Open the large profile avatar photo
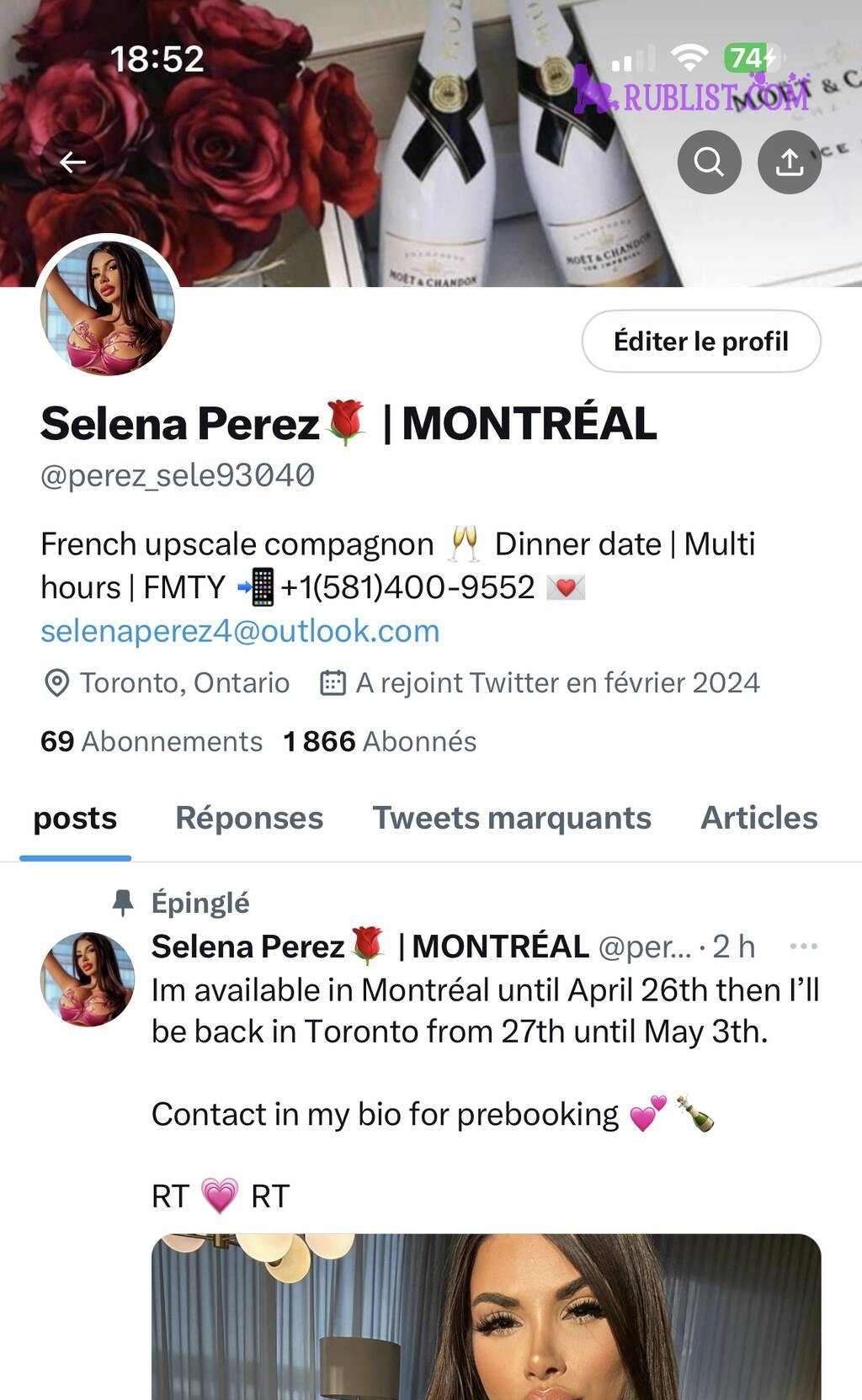 pos(108,307)
